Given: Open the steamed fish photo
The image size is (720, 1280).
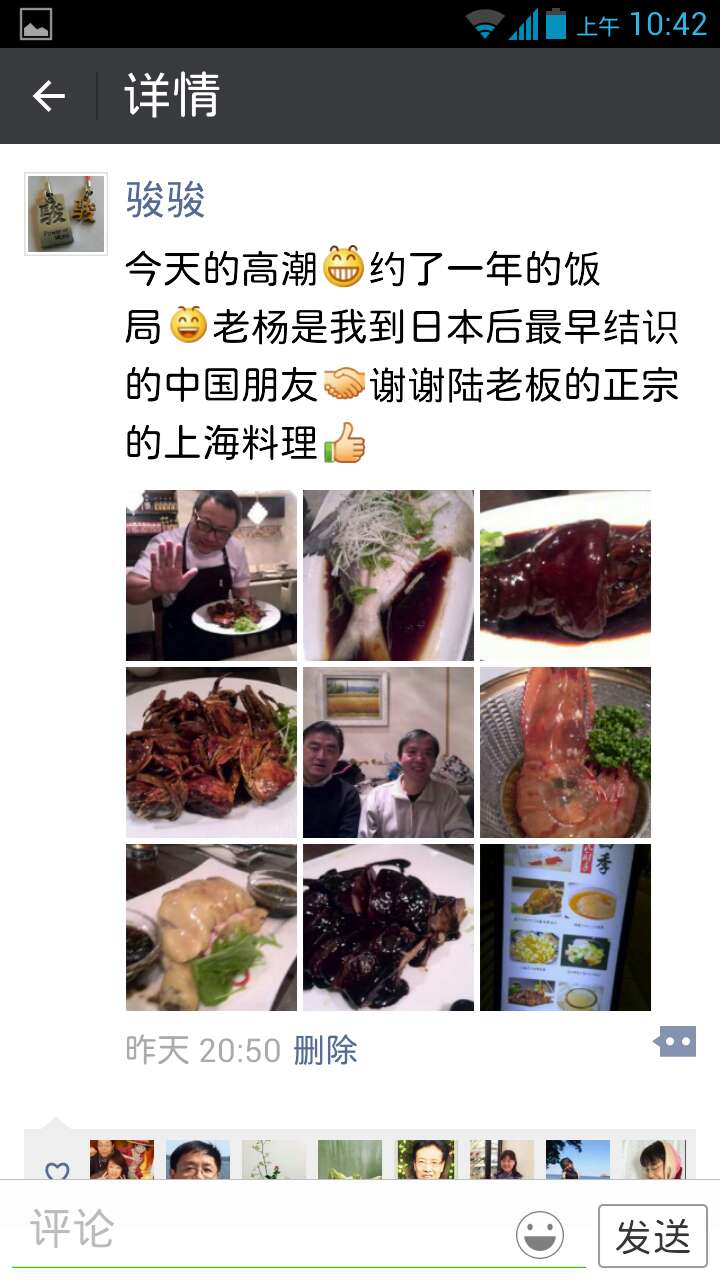Looking at the screenshot, I should pos(388,575).
